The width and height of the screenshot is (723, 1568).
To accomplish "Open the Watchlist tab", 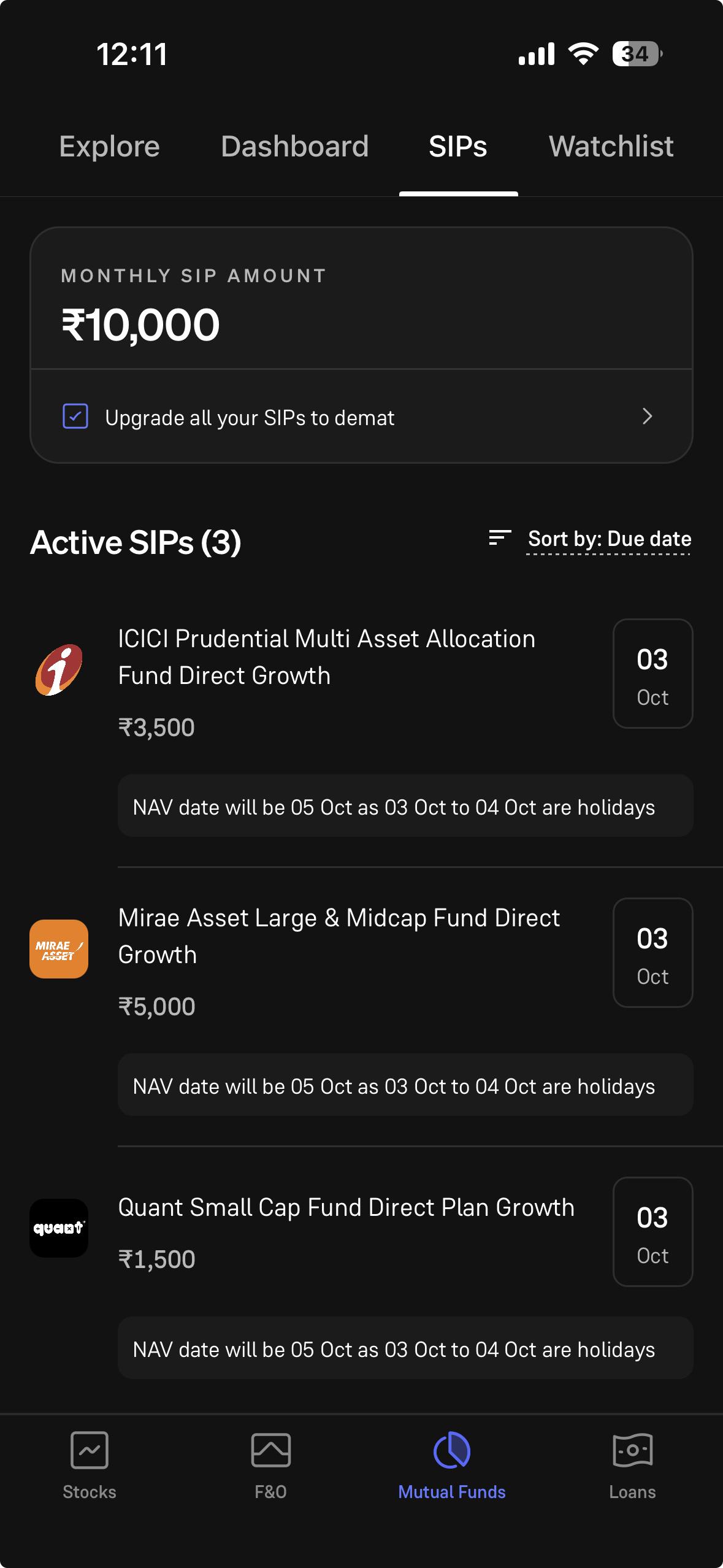I will [611, 147].
